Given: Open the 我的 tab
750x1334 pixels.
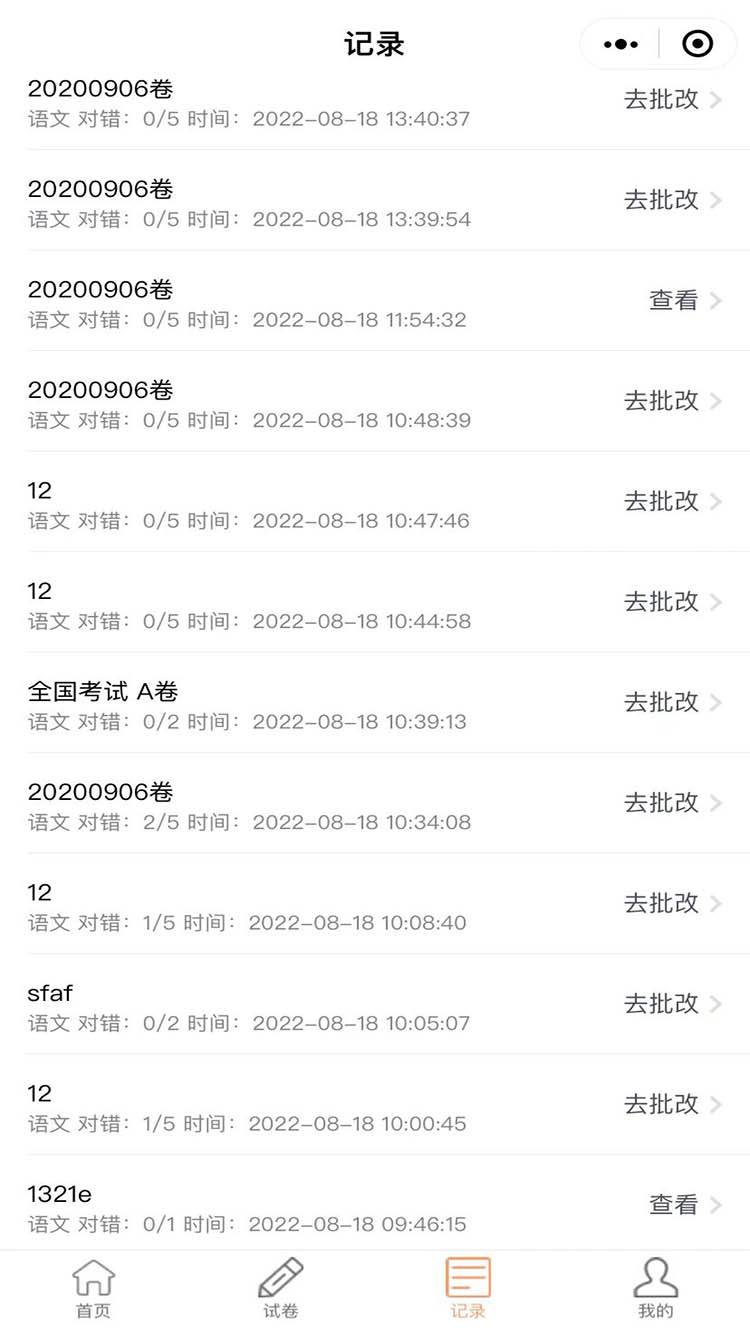Looking at the screenshot, I should click(656, 1290).
